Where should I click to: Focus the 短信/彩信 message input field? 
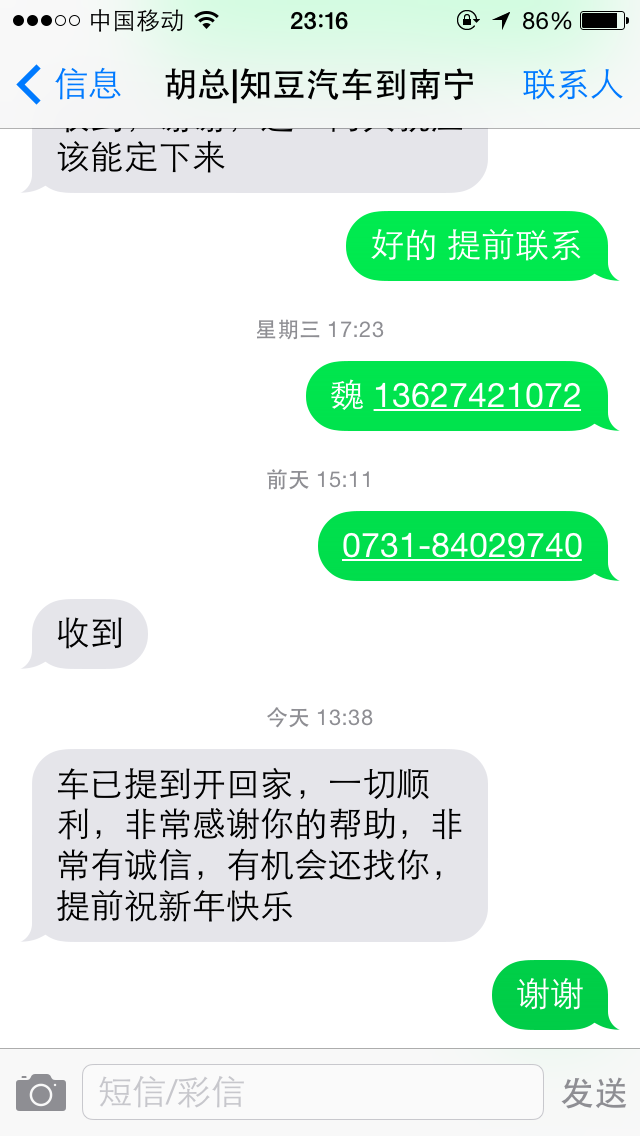click(x=312, y=1092)
